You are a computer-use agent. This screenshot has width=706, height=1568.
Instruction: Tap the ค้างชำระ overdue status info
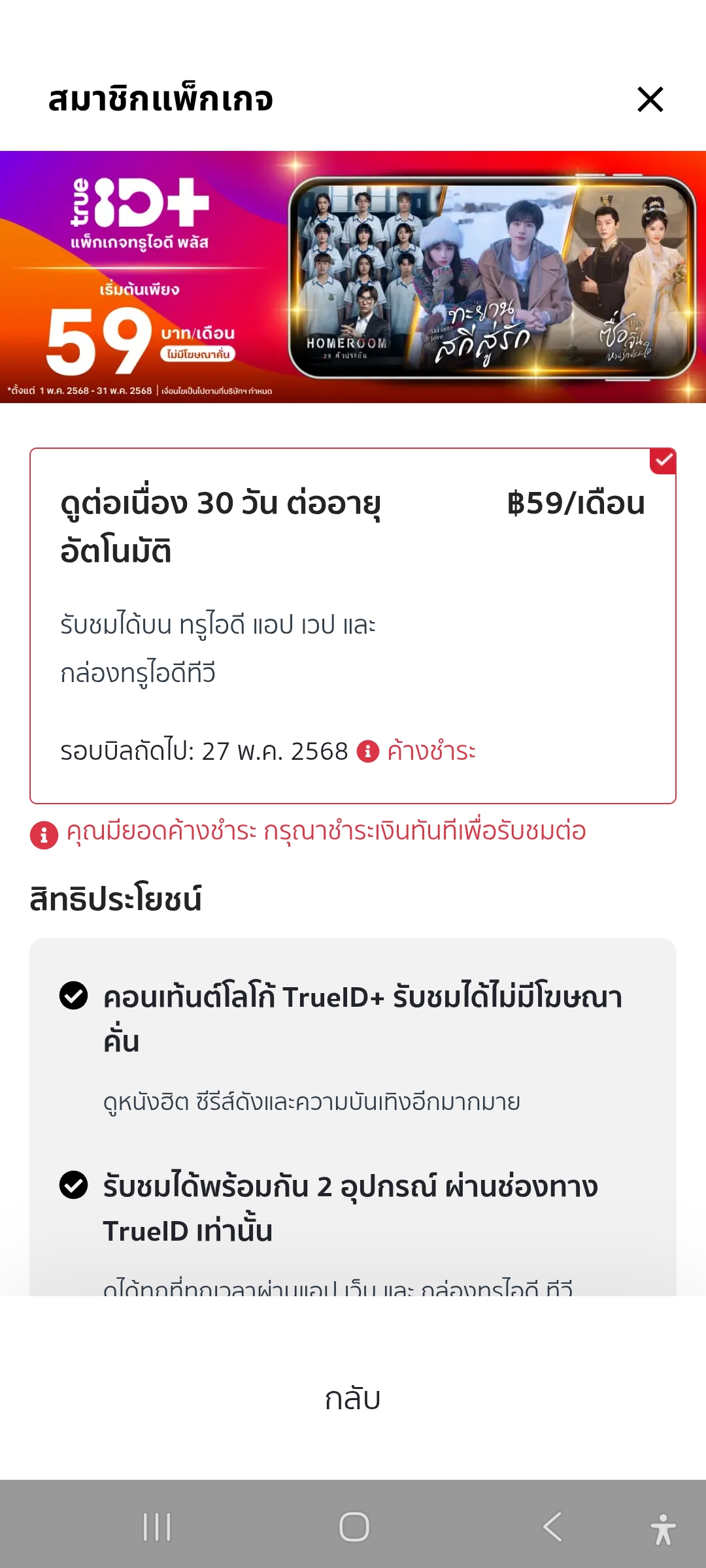[416, 751]
